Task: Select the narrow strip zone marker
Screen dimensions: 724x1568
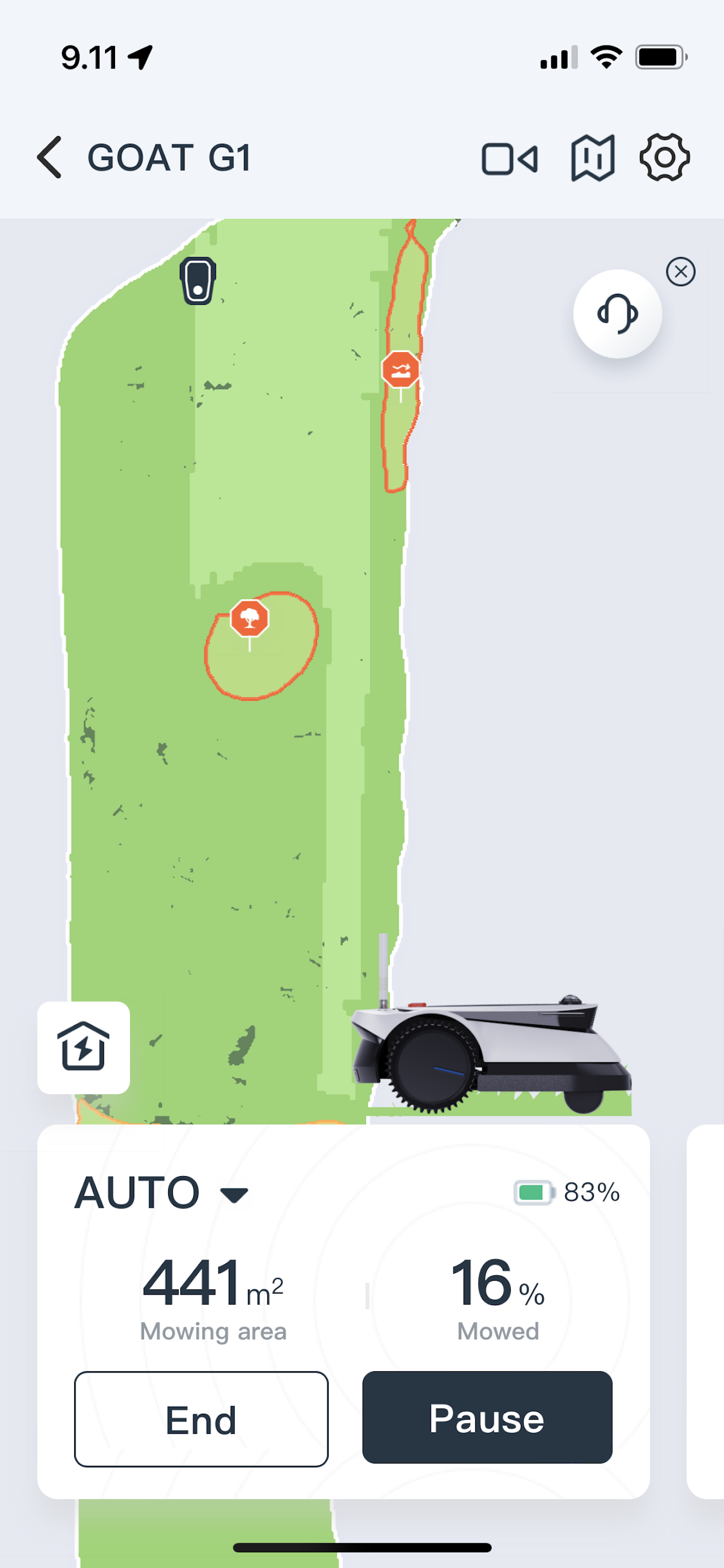Action: coord(401,370)
